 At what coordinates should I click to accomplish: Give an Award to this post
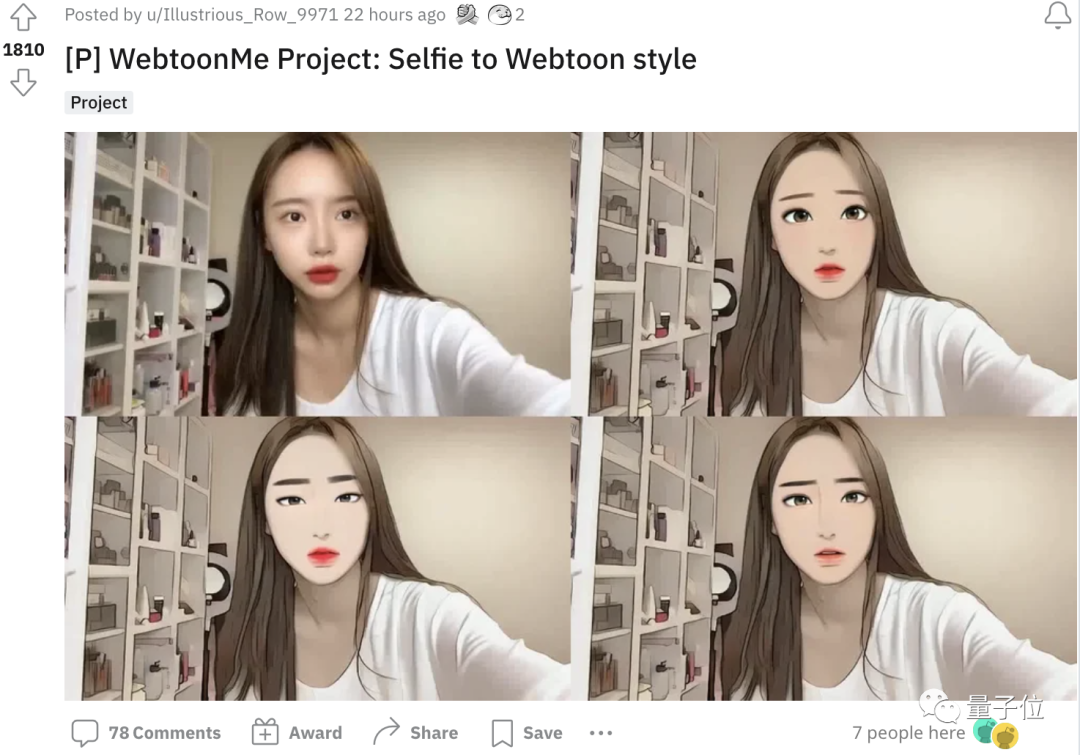click(x=296, y=733)
